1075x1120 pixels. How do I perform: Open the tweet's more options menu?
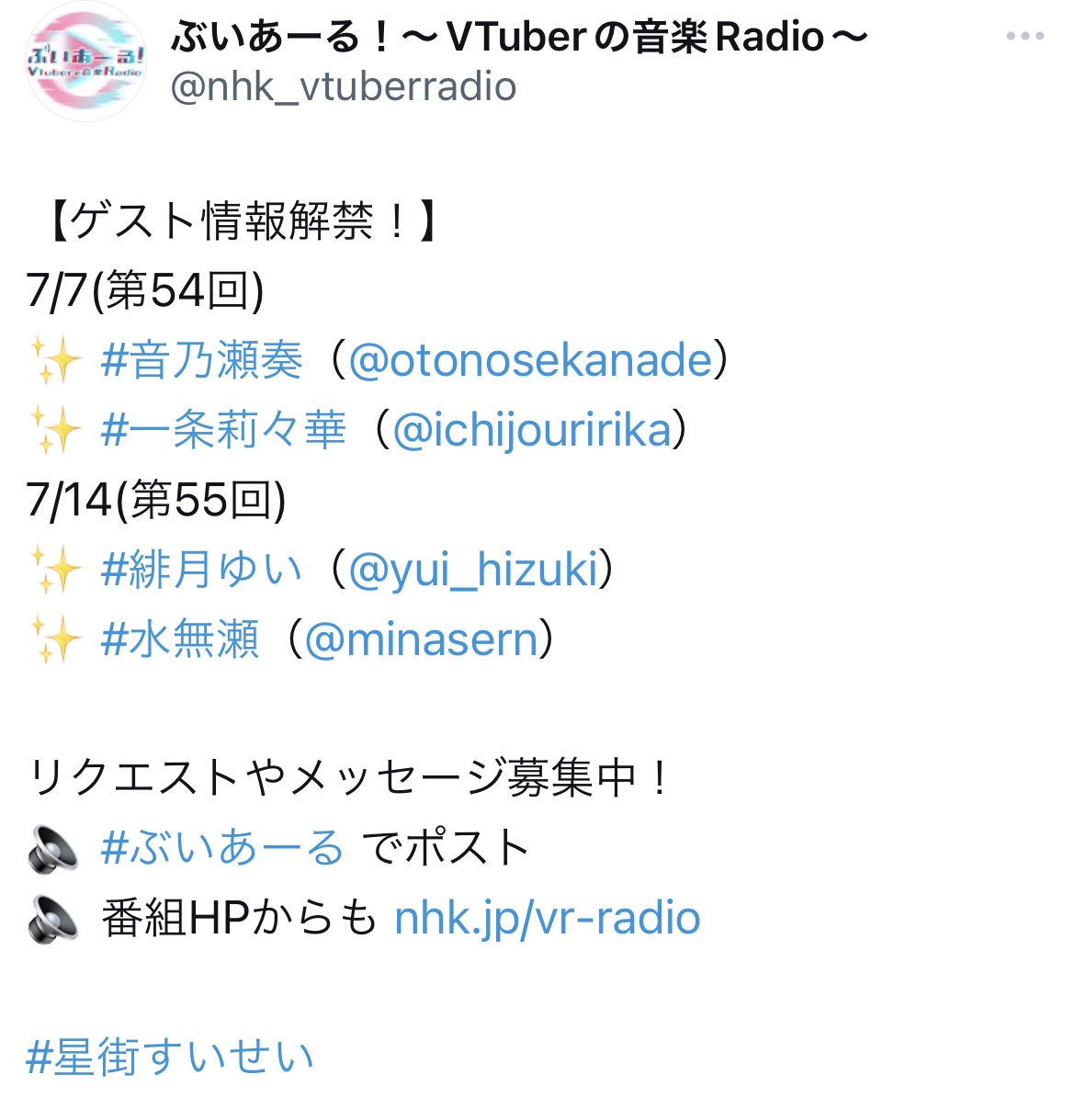[x=1024, y=37]
